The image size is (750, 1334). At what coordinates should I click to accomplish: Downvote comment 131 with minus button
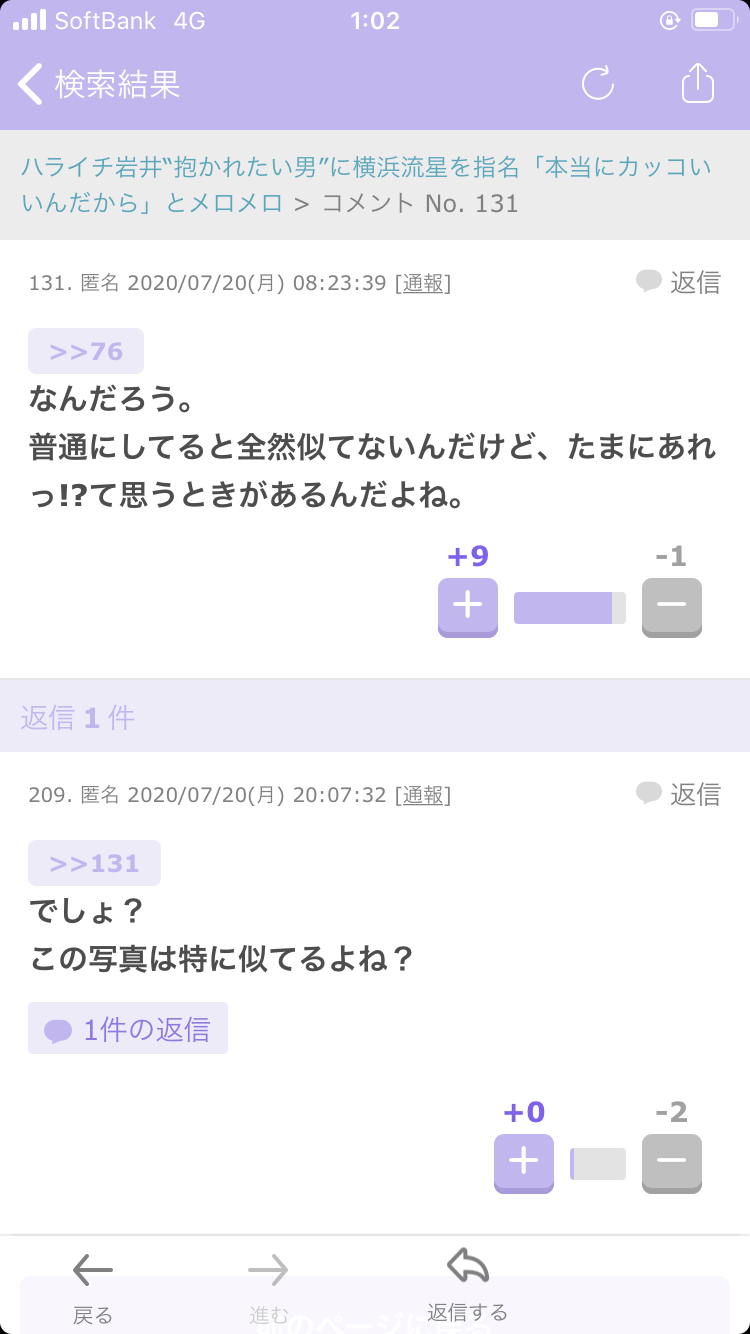tap(672, 606)
